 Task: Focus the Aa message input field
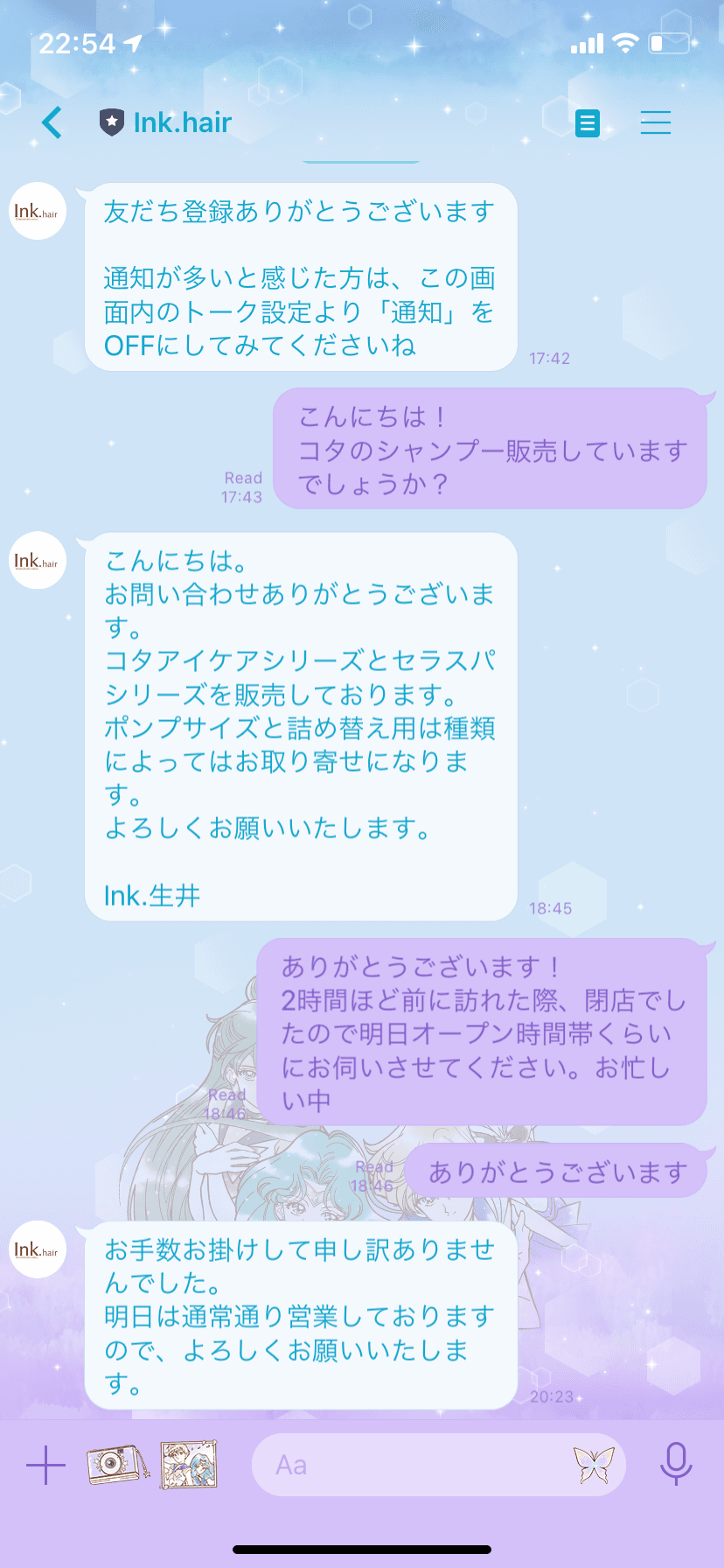click(x=411, y=1465)
